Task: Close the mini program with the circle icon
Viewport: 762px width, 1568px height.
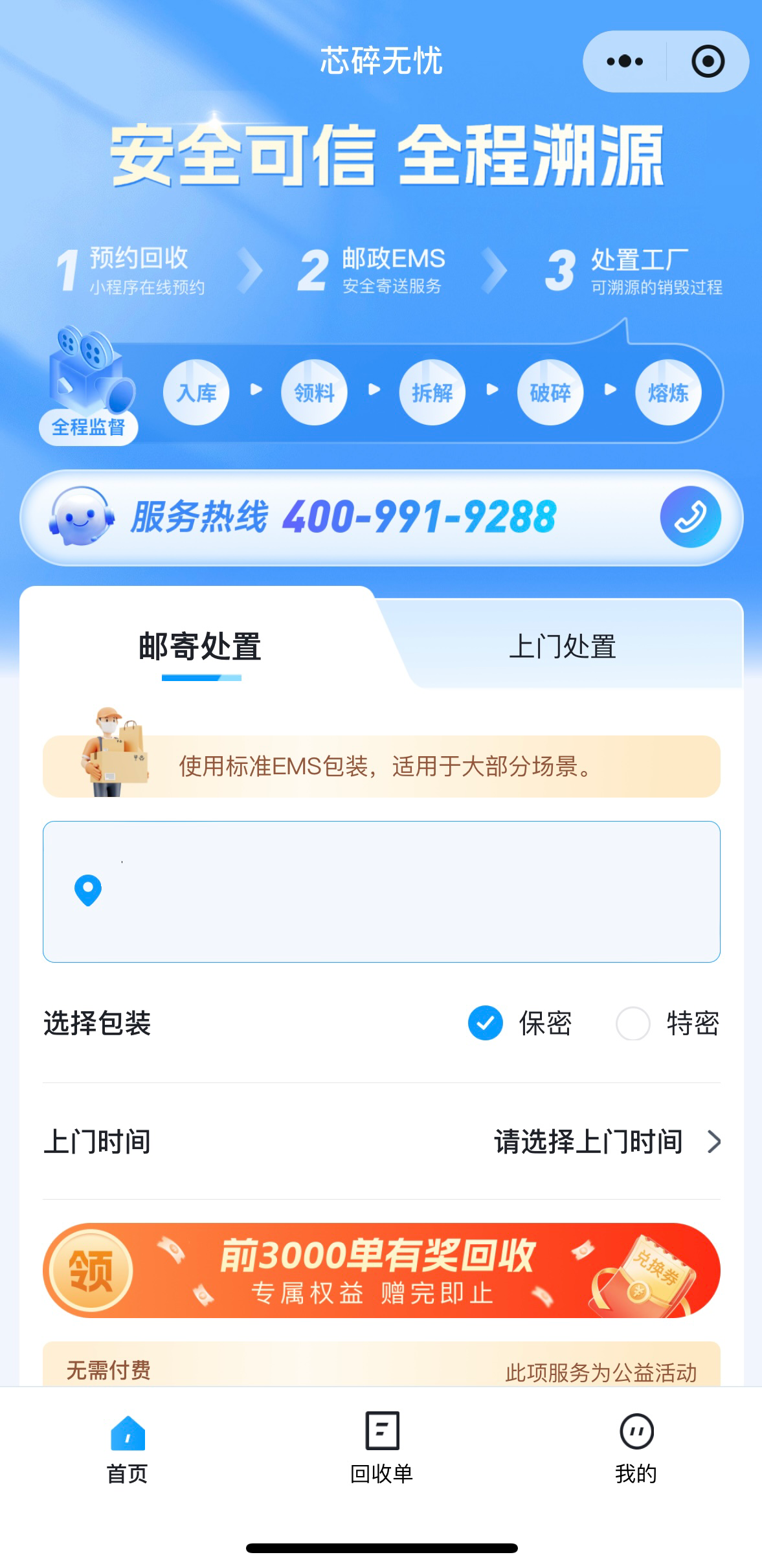Action: pyautogui.click(x=708, y=62)
